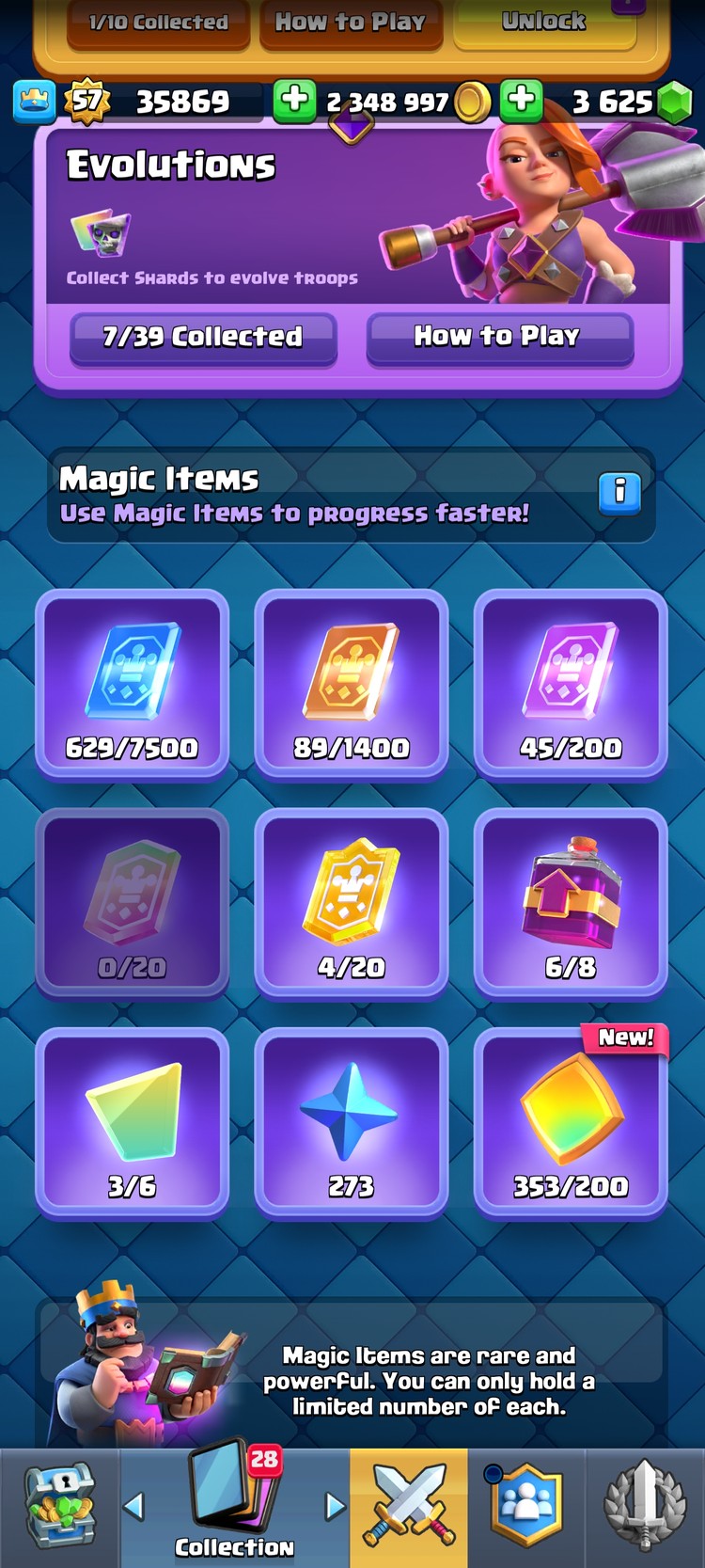Tap How to Play under Evolutions

(x=498, y=337)
